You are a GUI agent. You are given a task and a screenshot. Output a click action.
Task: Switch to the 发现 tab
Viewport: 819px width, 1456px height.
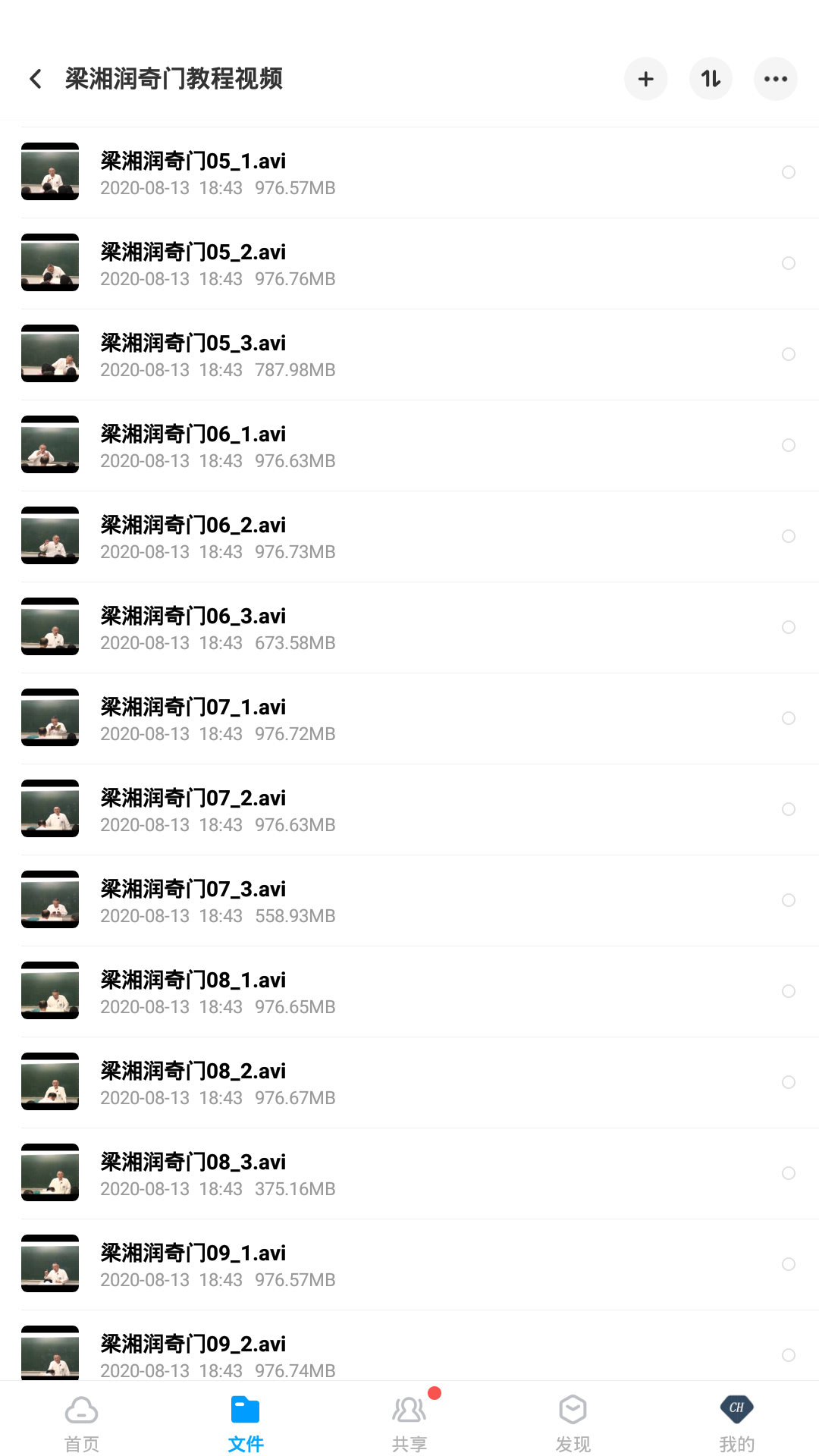[x=573, y=1423]
